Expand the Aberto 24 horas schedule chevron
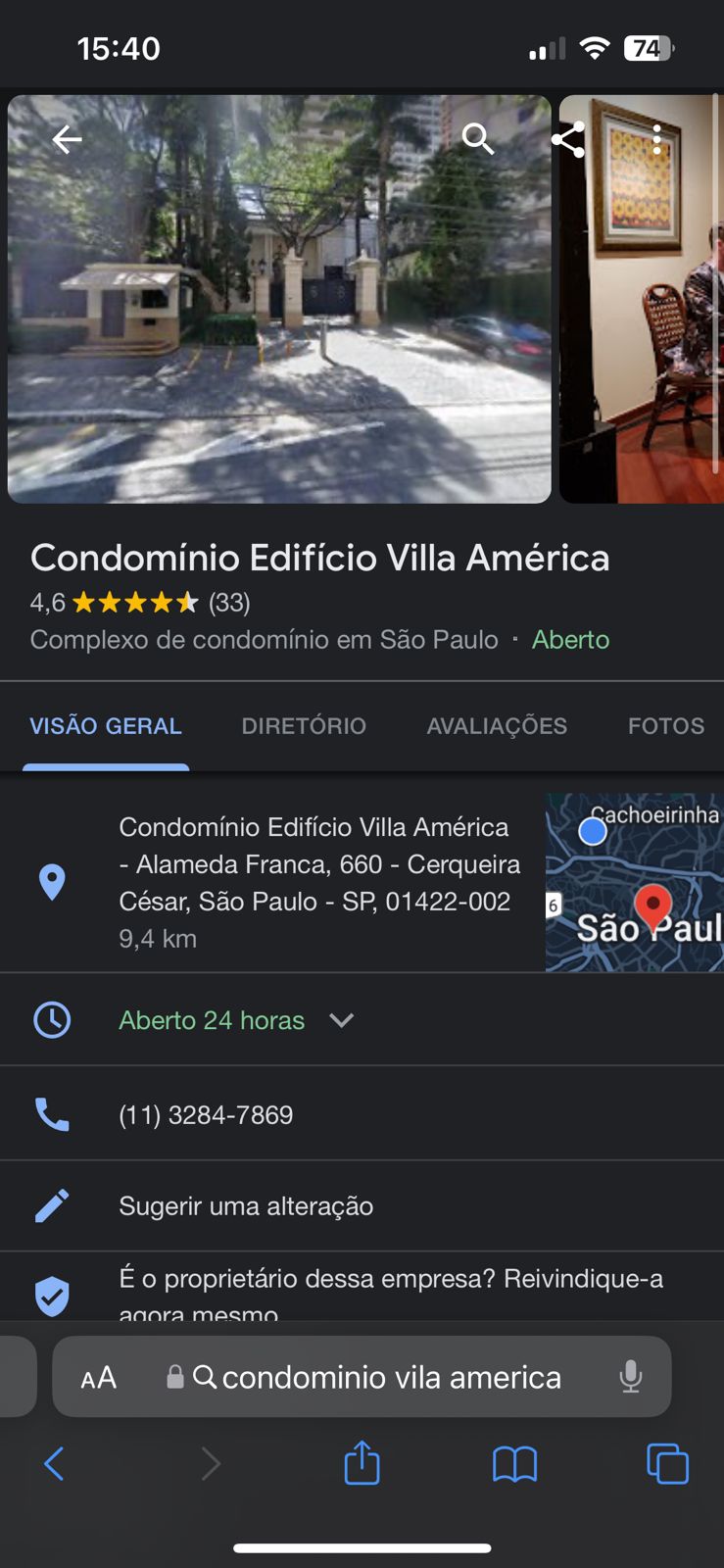 tap(341, 1020)
